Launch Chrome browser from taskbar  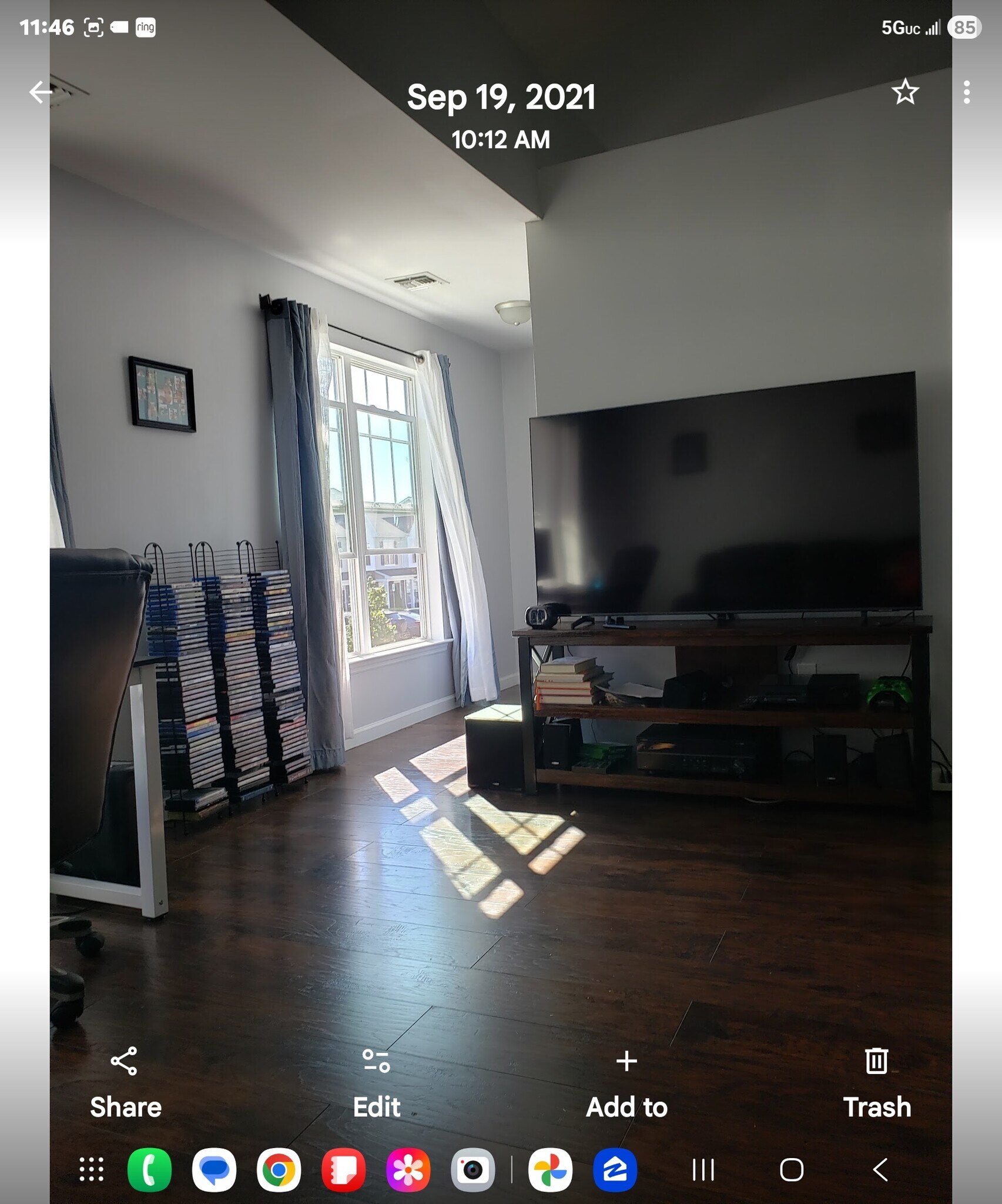click(279, 1169)
